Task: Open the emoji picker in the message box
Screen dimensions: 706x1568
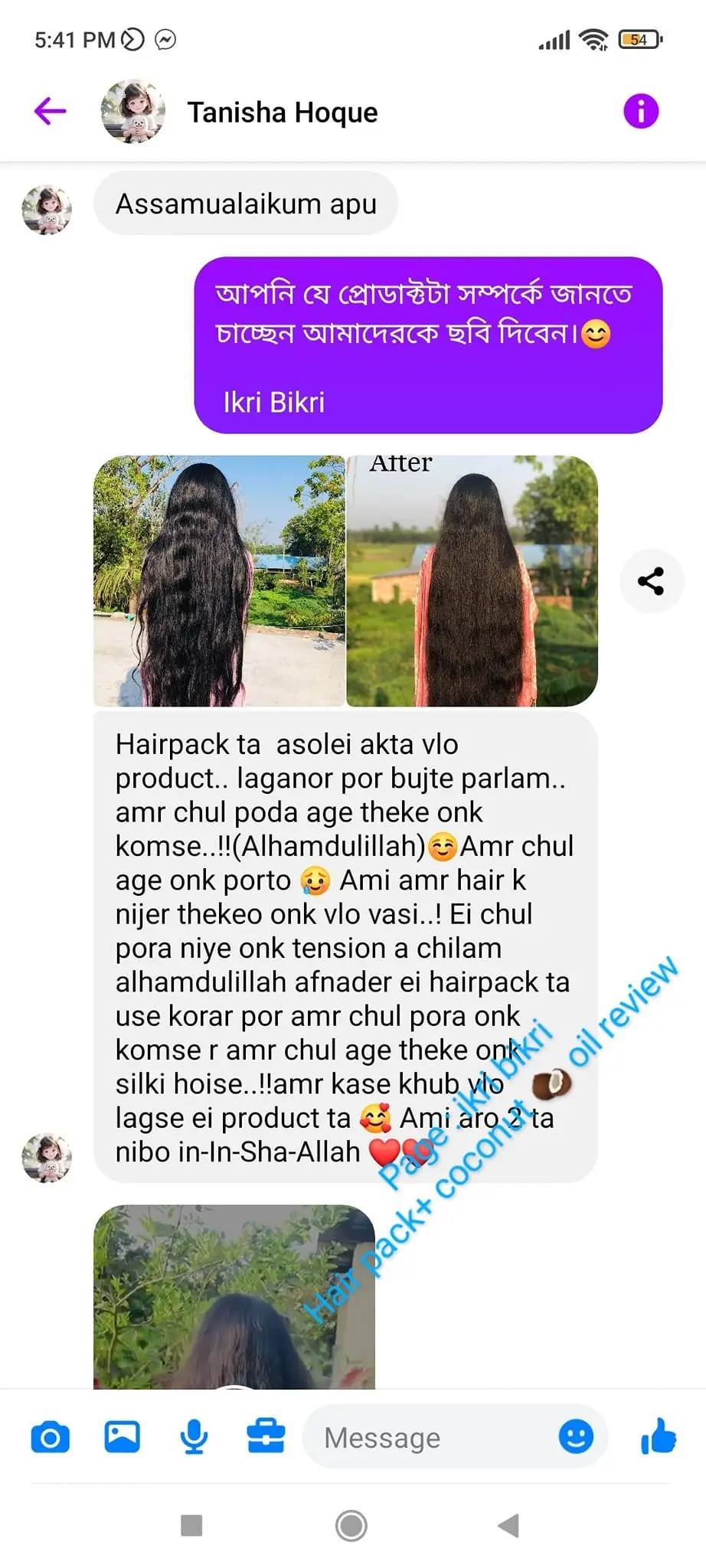Action: click(576, 1436)
